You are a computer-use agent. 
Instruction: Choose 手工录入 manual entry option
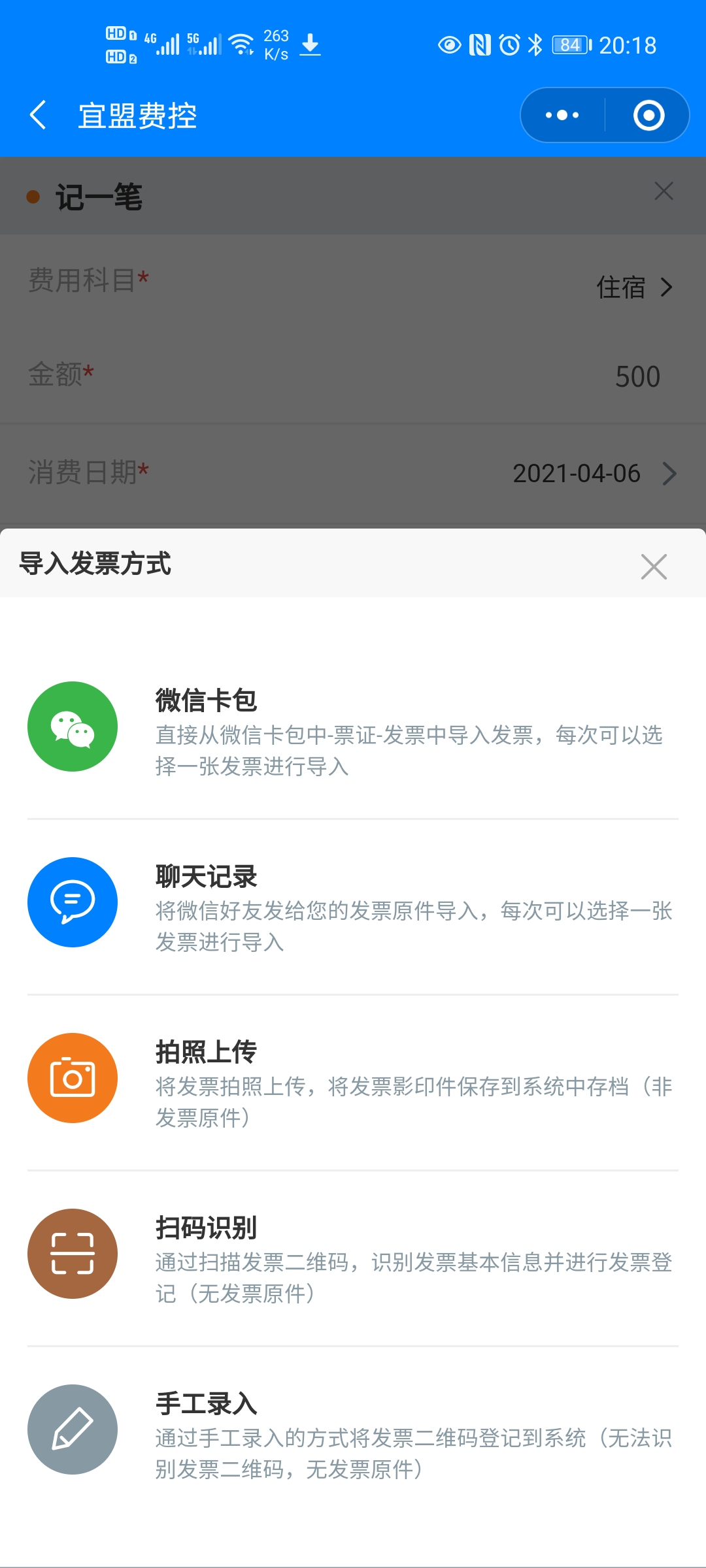[353, 1434]
